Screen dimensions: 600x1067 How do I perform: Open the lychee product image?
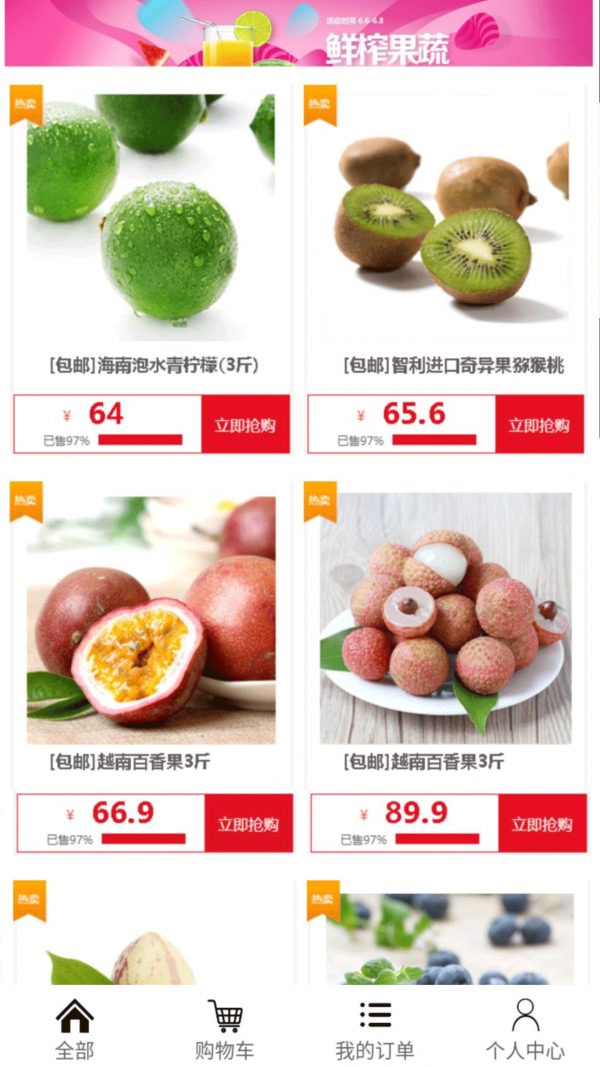[x=446, y=620]
